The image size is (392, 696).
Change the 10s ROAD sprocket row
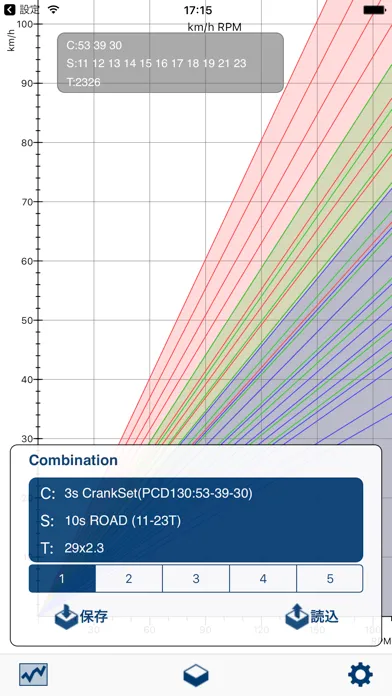[x=196, y=521]
